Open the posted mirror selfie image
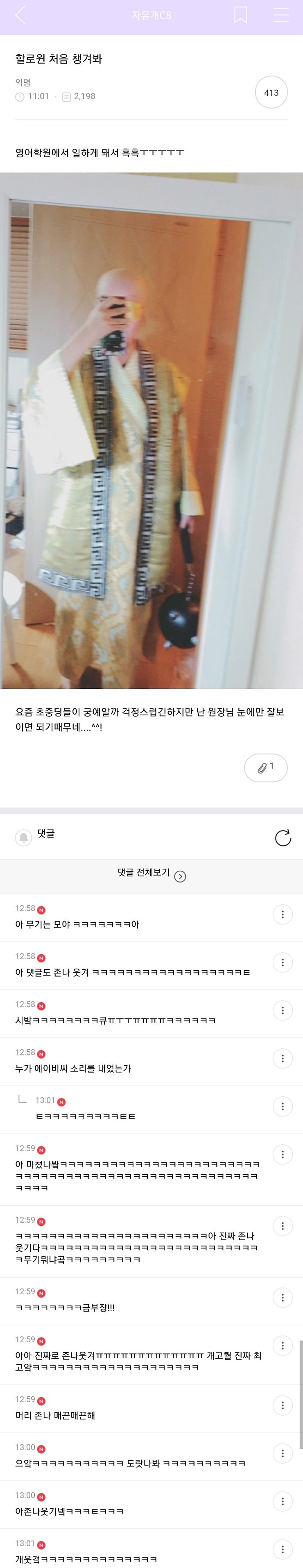Screen dimensions: 303x1568 [x=151, y=430]
